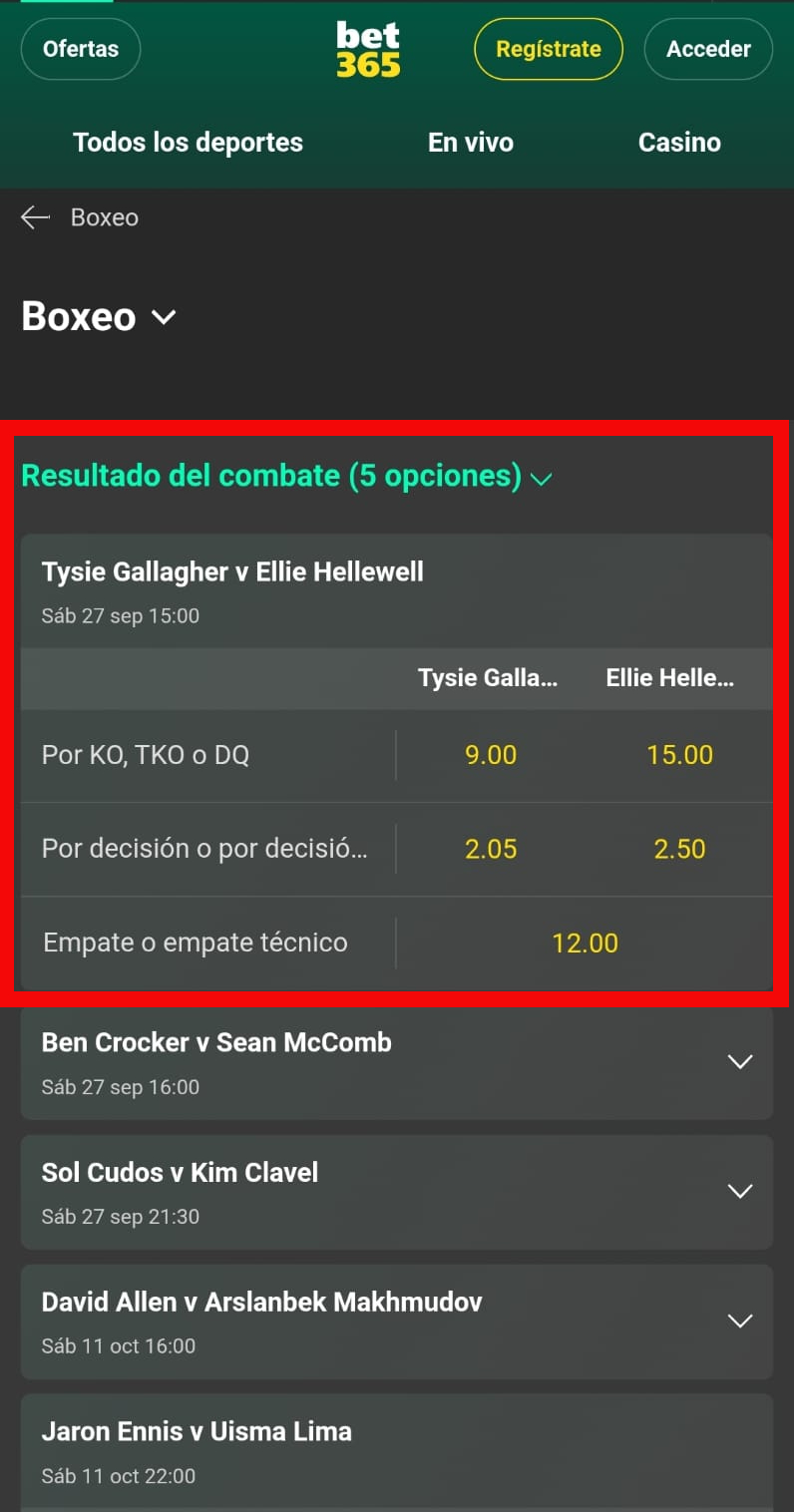Expand Jaron Ennis v Uisma Lima
This screenshot has width=794, height=1512.
(x=396, y=1451)
